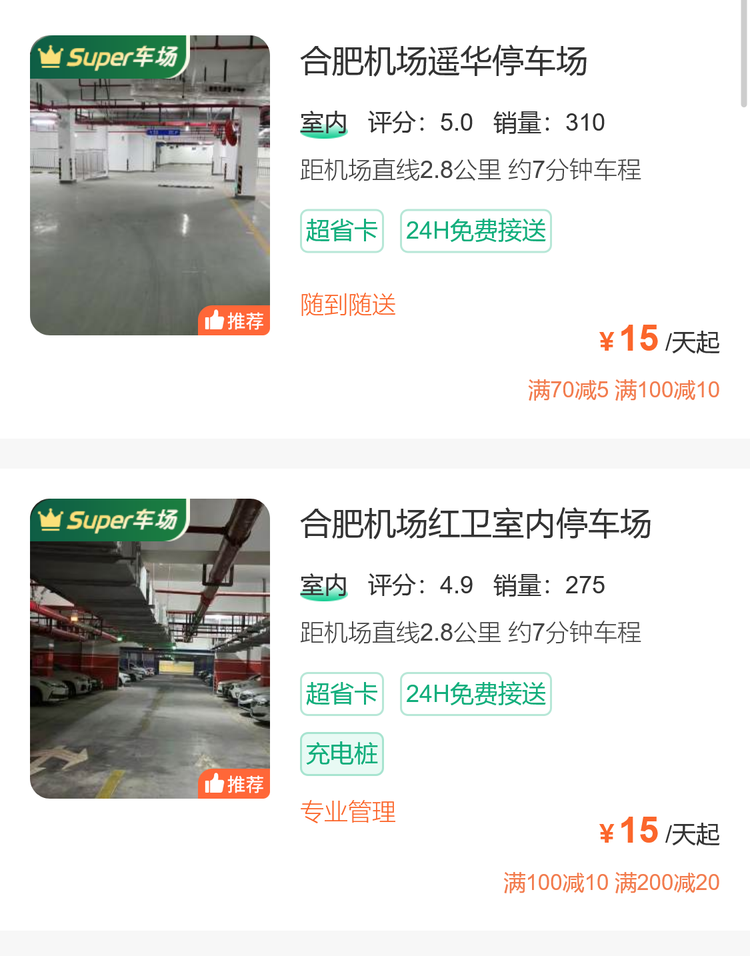
Task: Open the 合肥机场红卫室内停车场 listing
Action: click(x=475, y=524)
